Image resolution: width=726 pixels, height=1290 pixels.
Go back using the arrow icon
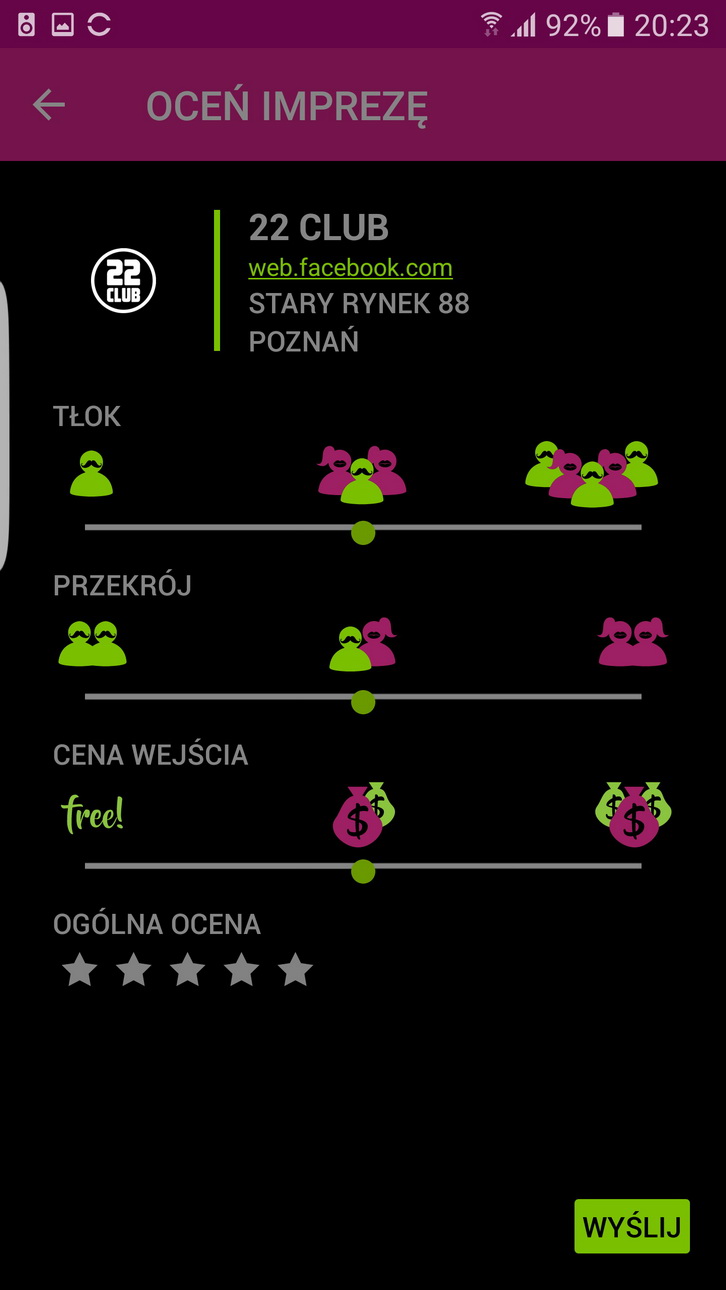tap(48, 104)
